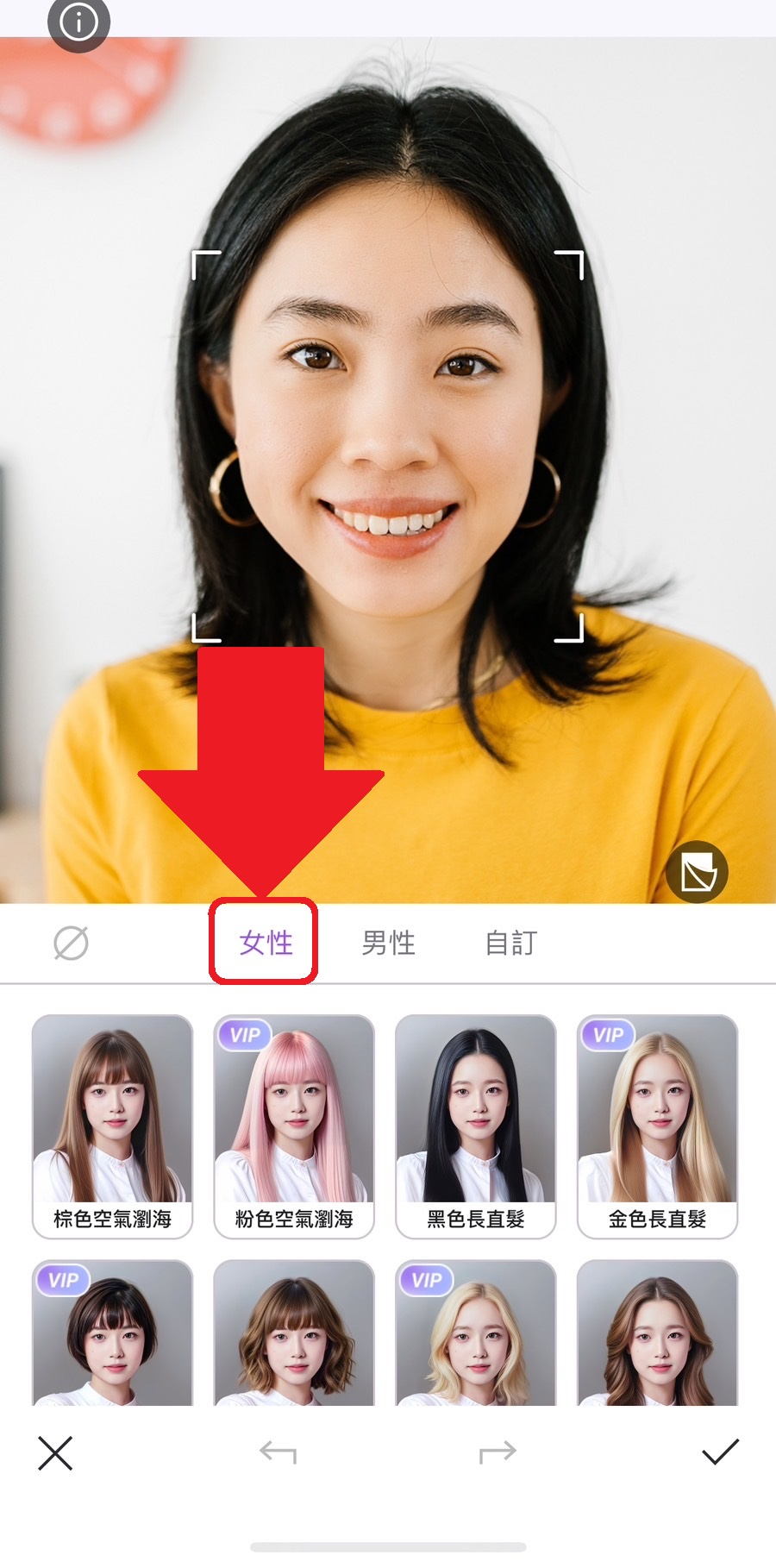Screen dimensions: 776x1568
Task: Tap the before/after compare icon on the photo
Action: pos(697,872)
